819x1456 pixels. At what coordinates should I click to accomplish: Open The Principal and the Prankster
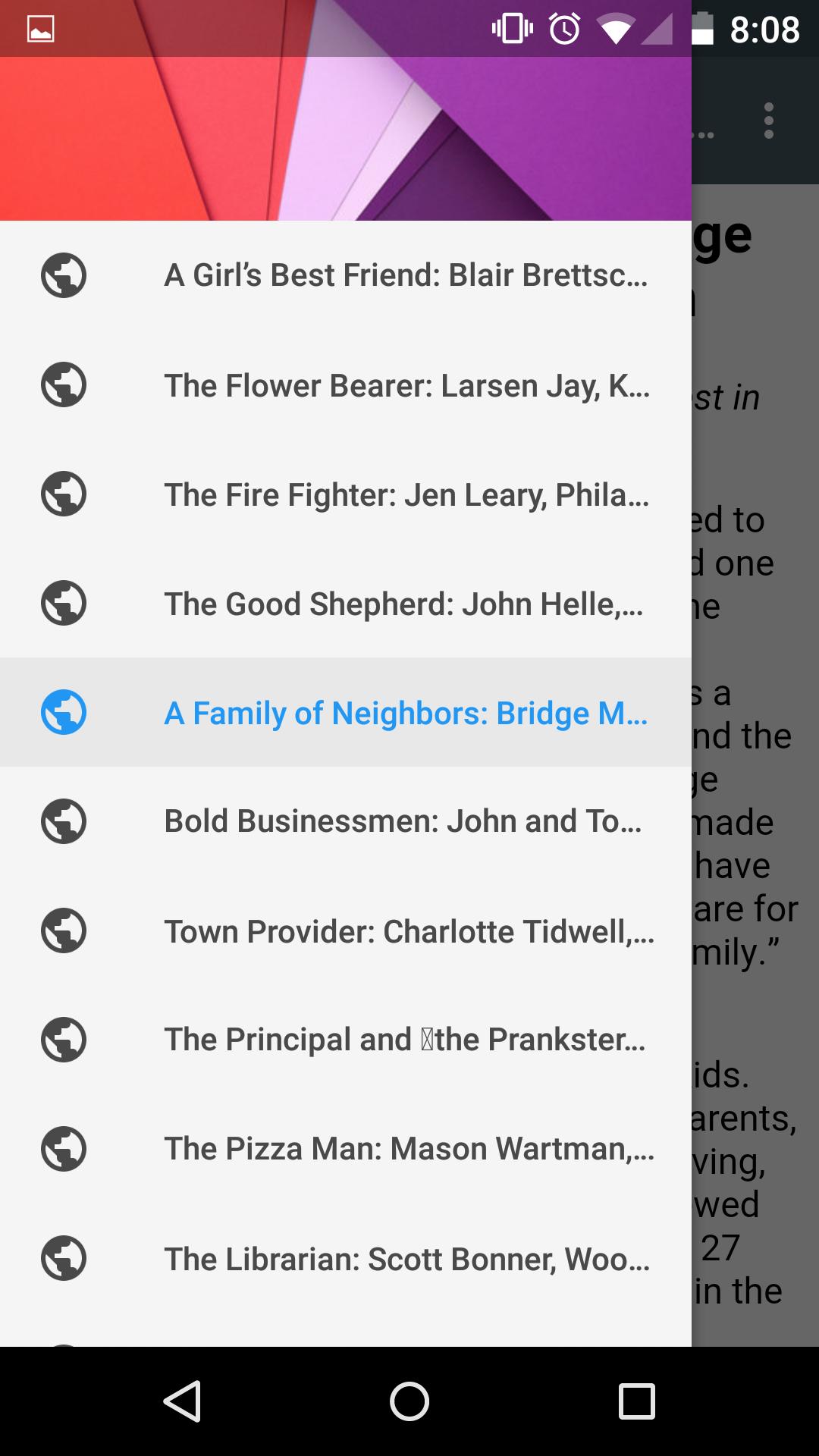coord(406,1040)
